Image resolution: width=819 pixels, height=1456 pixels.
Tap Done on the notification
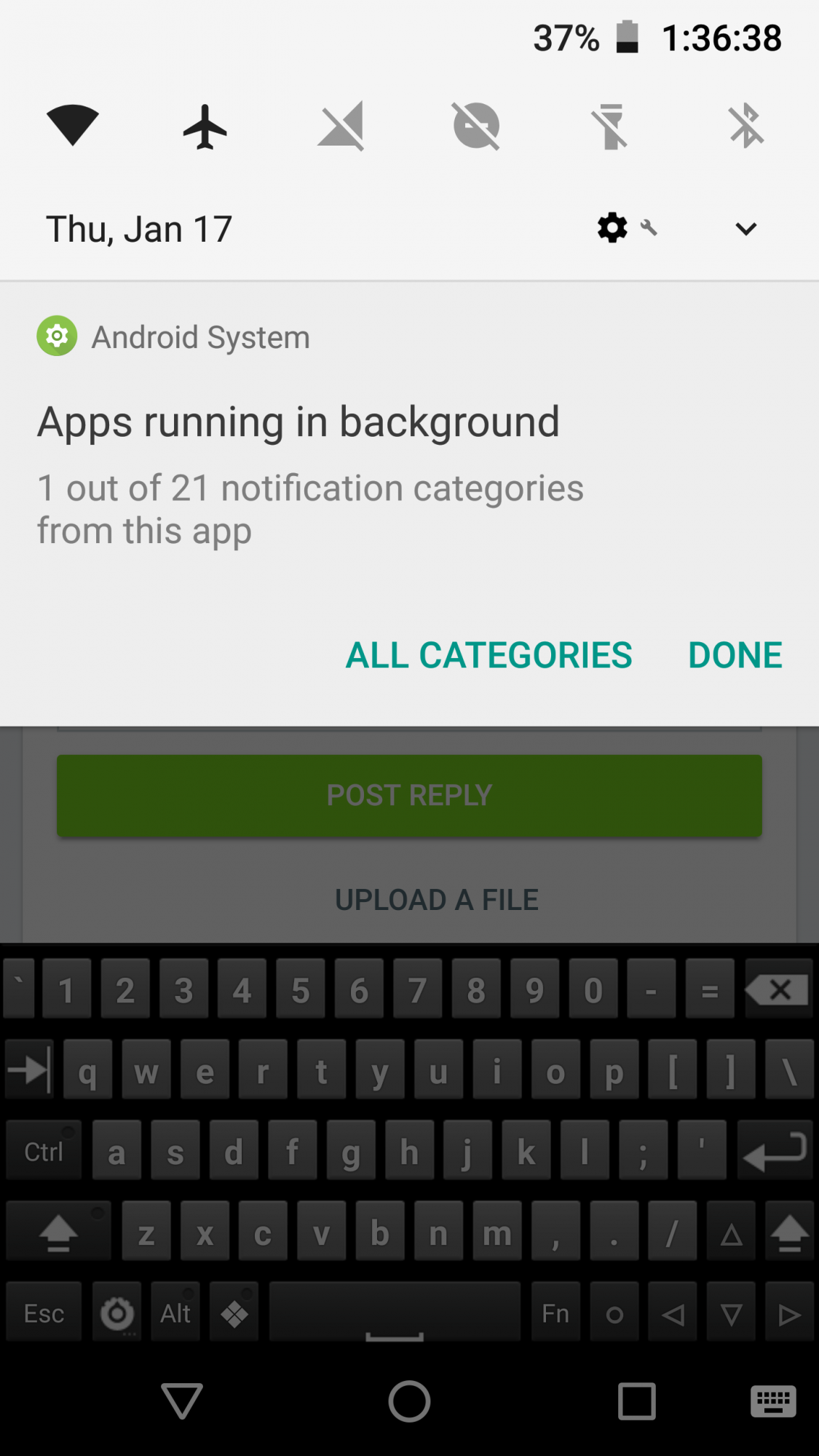[x=735, y=655]
